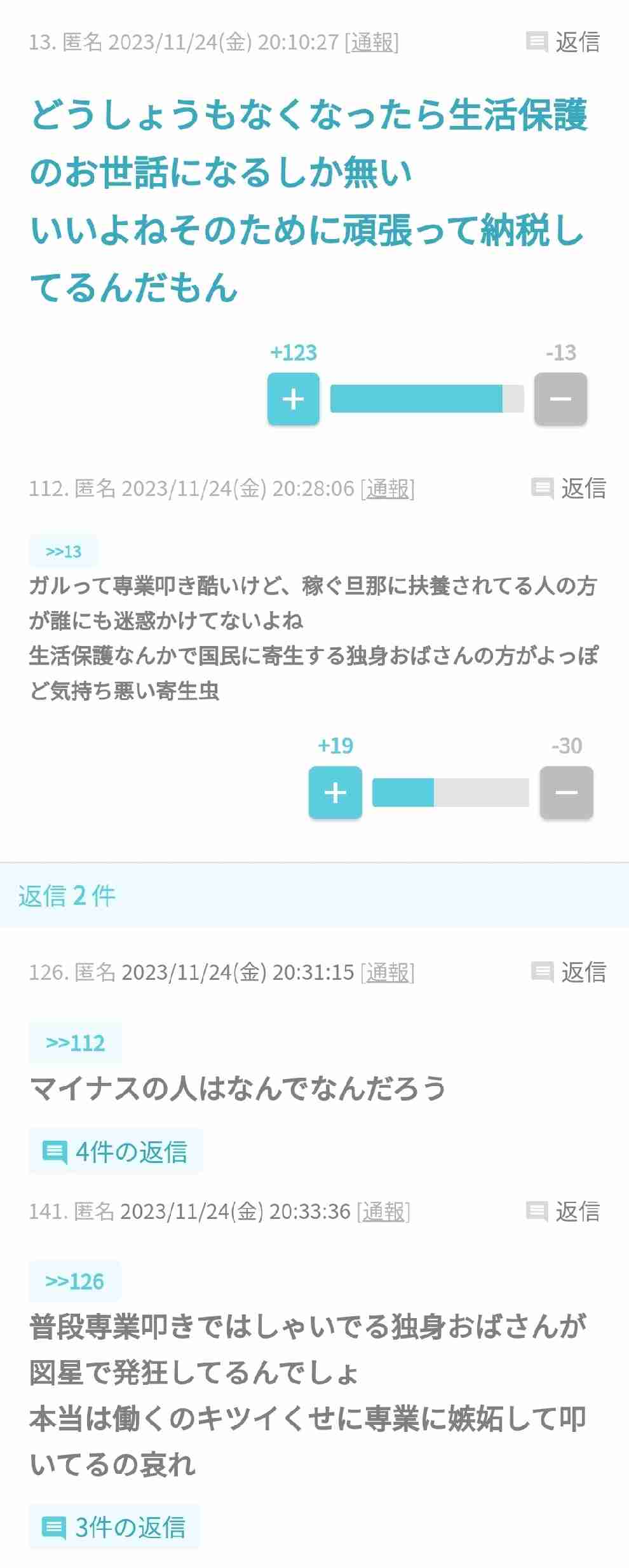This screenshot has width=629, height=1568.
Task: Click the reply speech-bubble icon on comment 126
Action: coord(540,973)
